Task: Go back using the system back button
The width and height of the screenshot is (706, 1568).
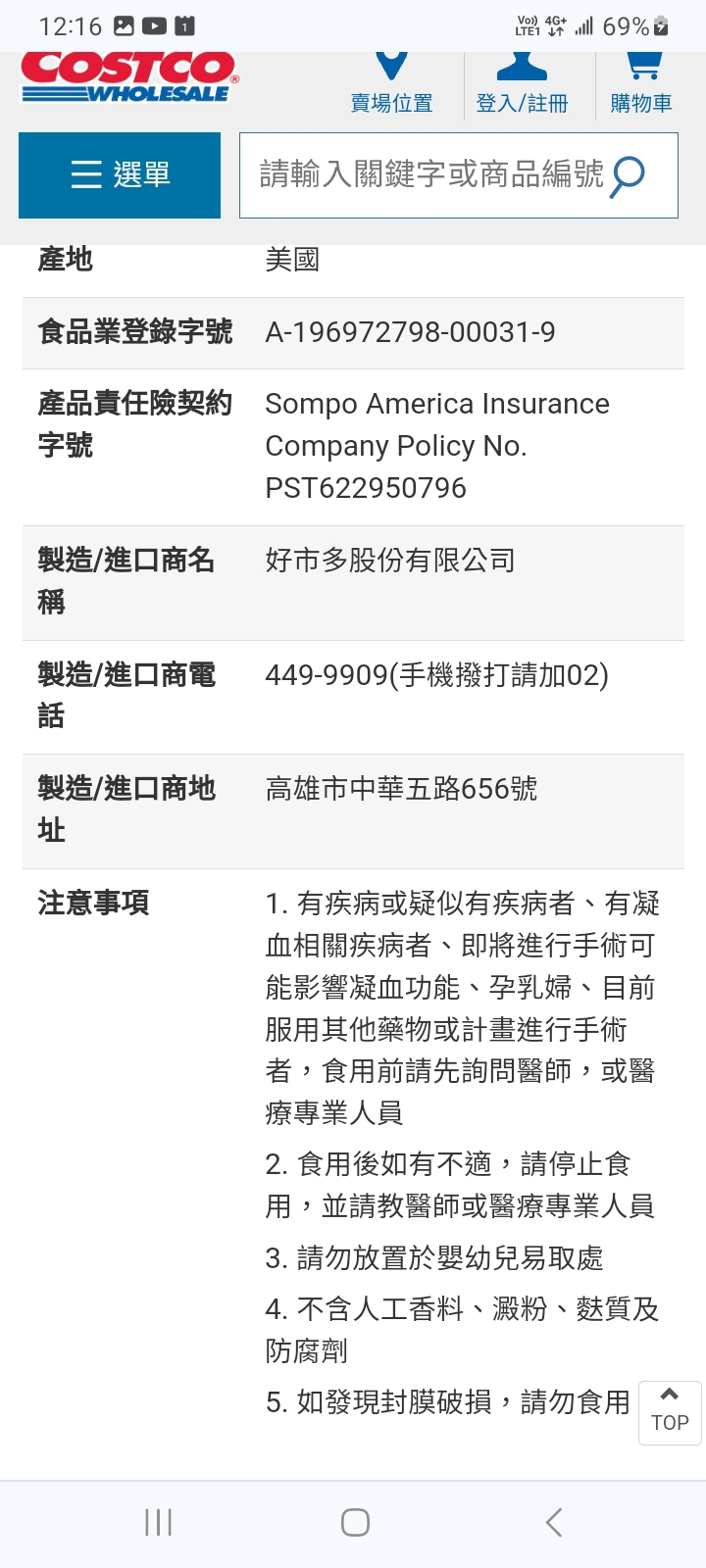Action: click(554, 1522)
